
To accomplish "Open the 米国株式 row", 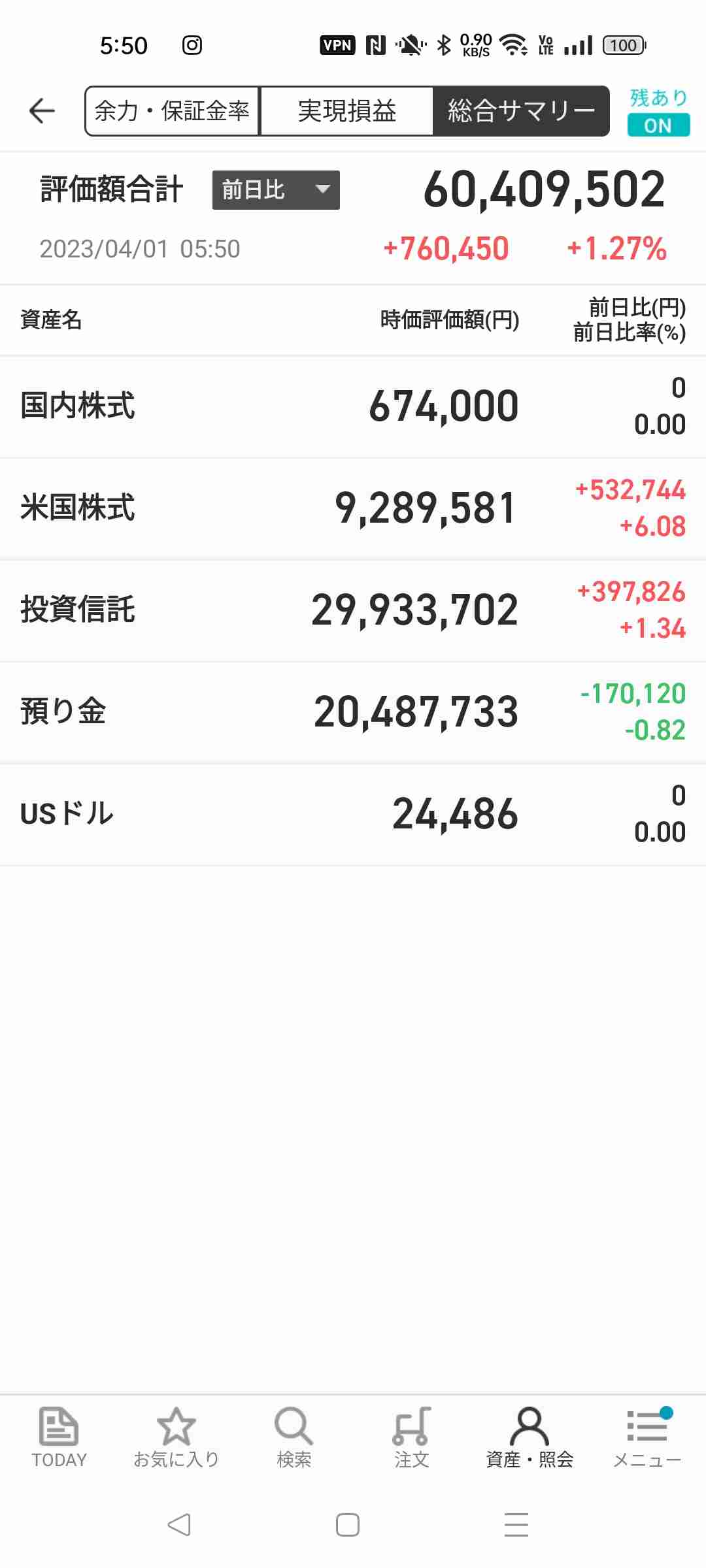I will pos(353,508).
